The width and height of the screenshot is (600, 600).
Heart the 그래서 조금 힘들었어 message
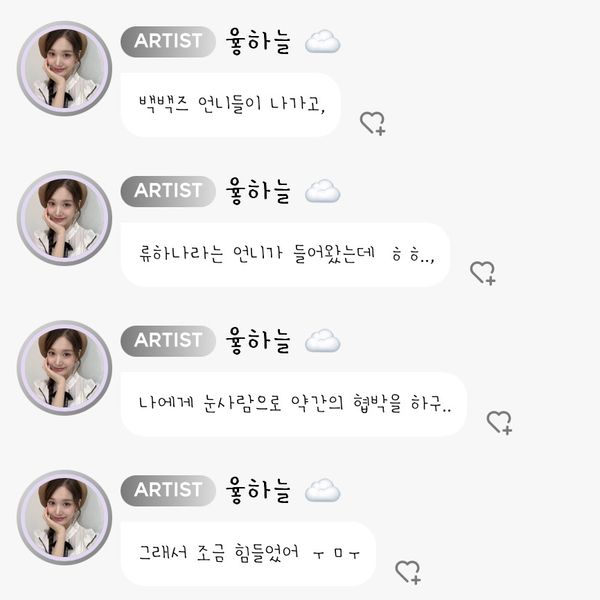coord(407,571)
